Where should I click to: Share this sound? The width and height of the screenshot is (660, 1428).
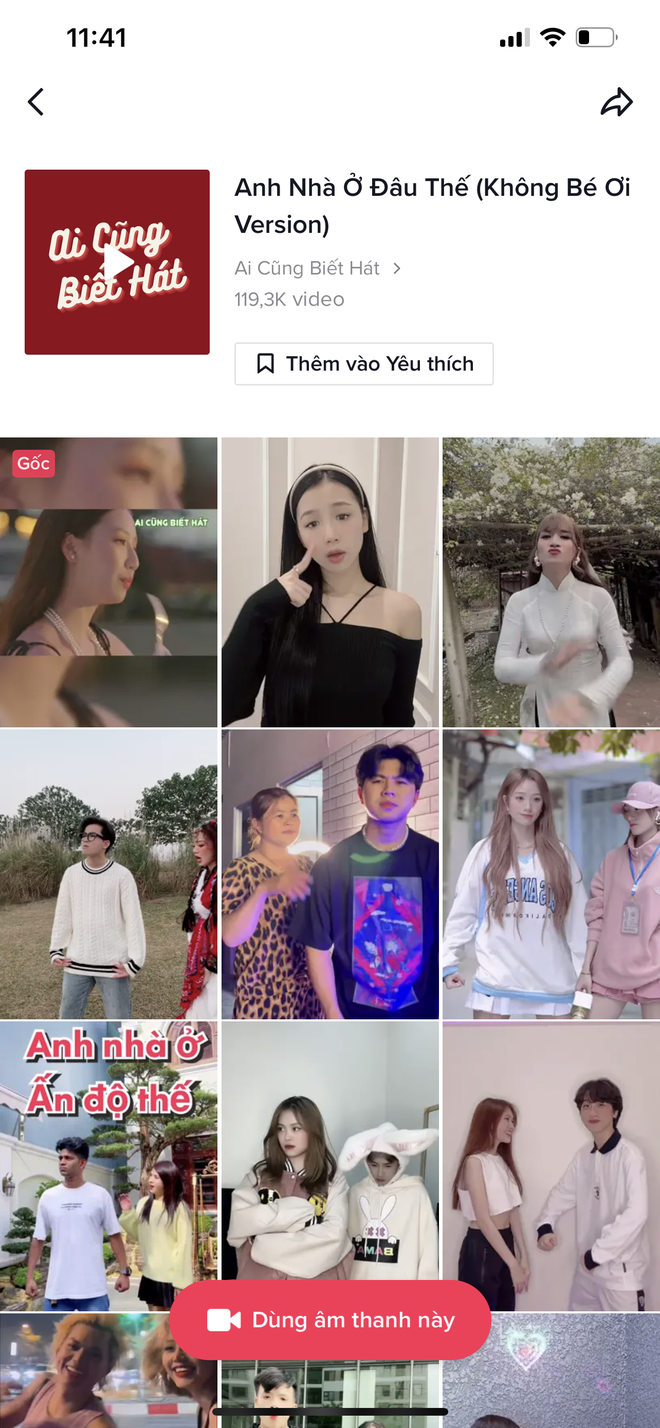coord(616,102)
